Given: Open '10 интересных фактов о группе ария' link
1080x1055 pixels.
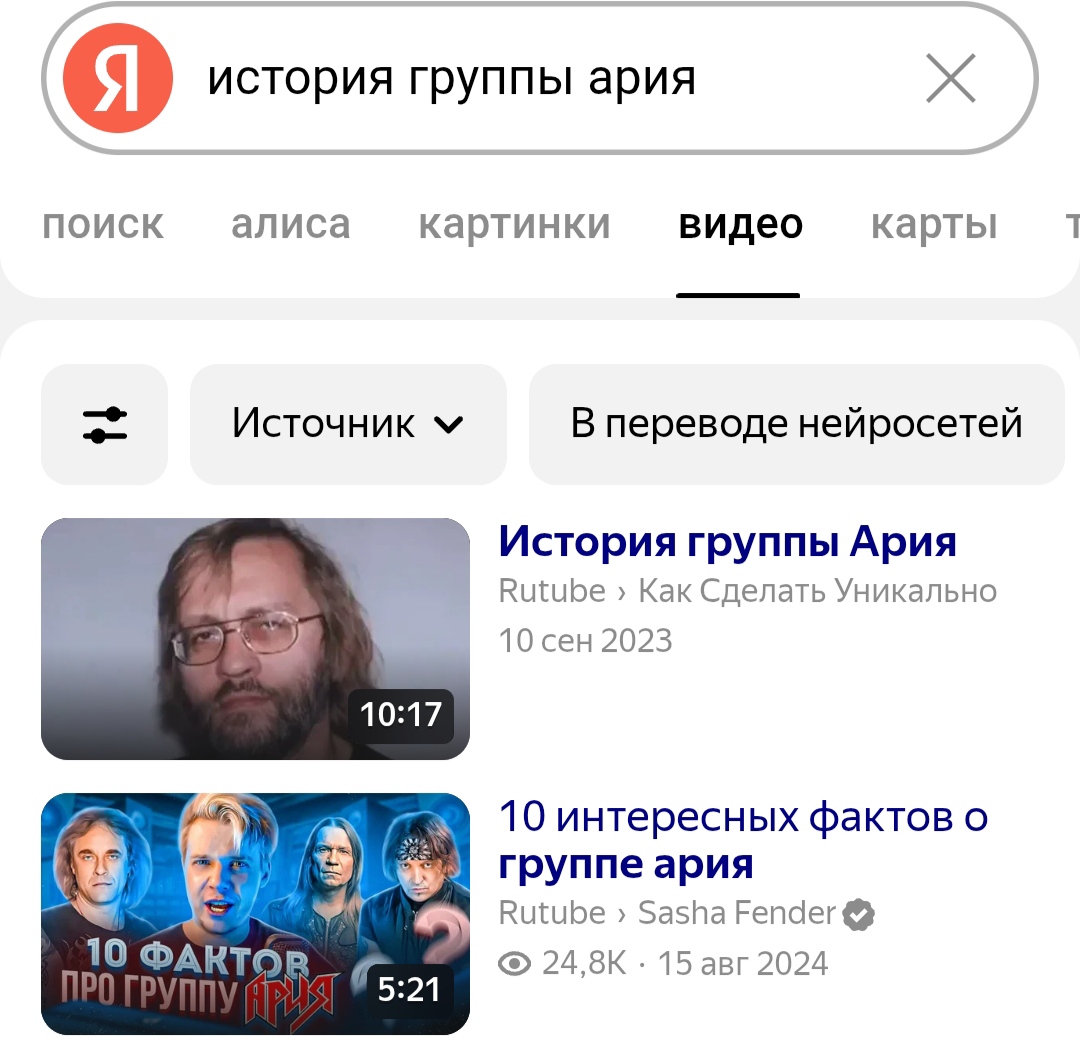Looking at the screenshot, I should [x=742, y=839].
